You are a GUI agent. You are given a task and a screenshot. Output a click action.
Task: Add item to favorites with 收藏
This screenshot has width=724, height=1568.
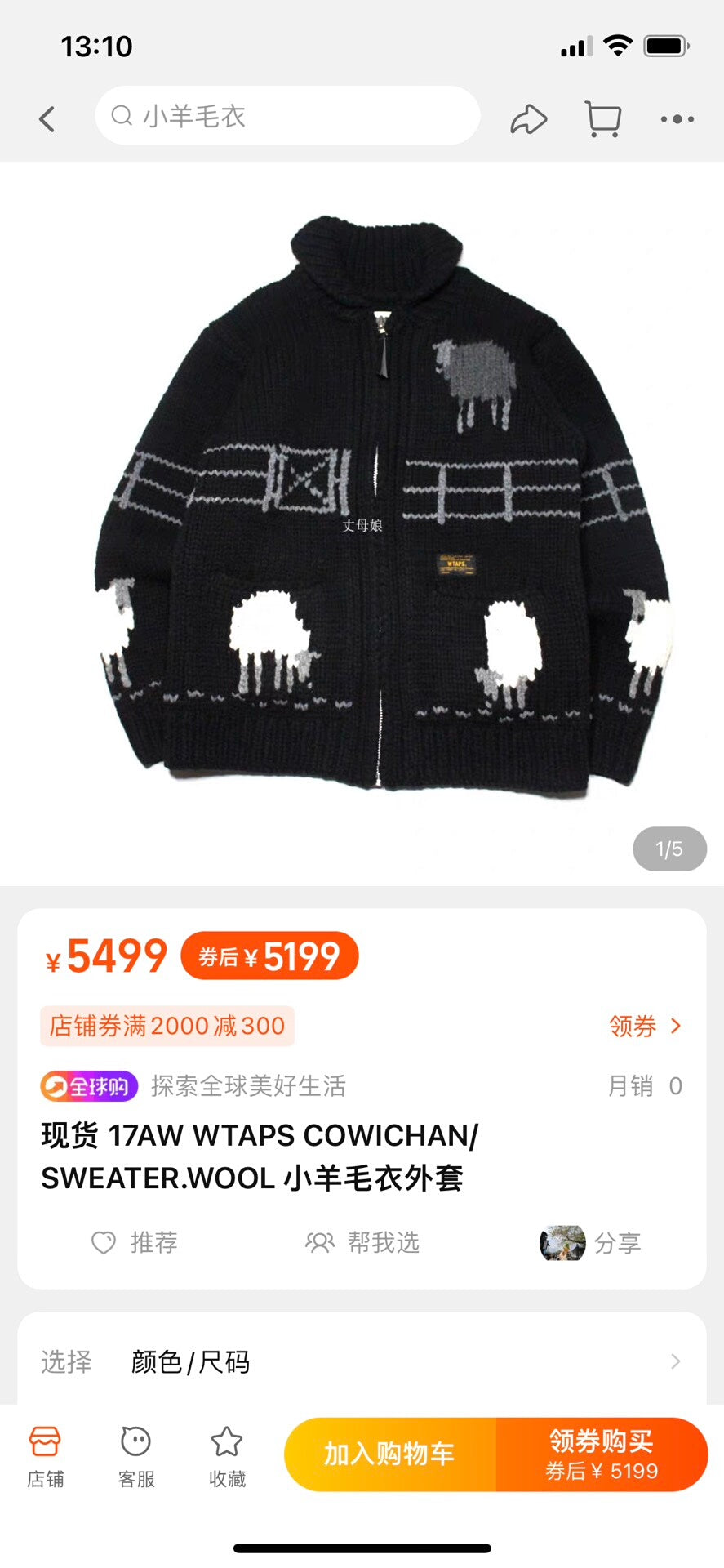tap(227, 1457)
